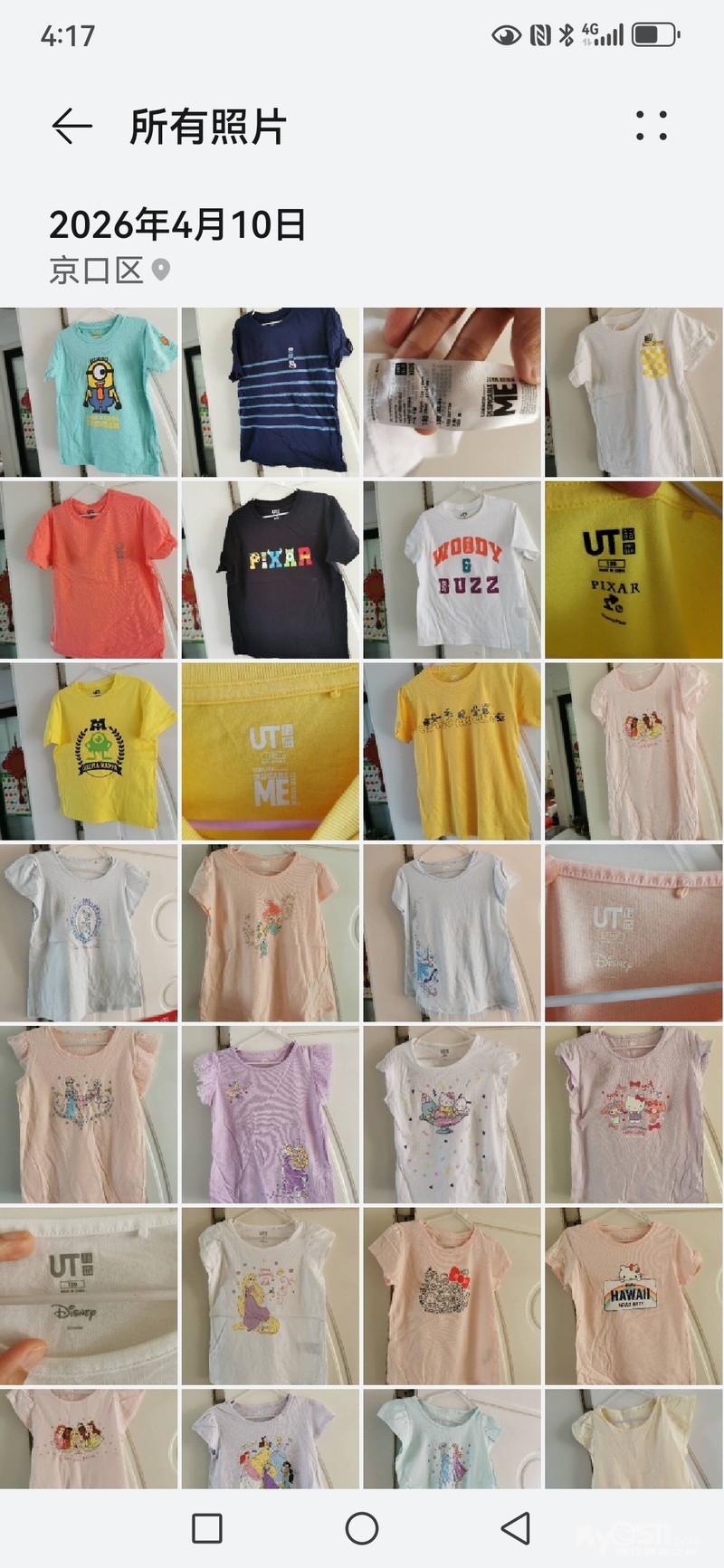Open the pink UT Disney neck tag photo
The height and width of the screenshot is (1568, 724).
pos(633,933)
